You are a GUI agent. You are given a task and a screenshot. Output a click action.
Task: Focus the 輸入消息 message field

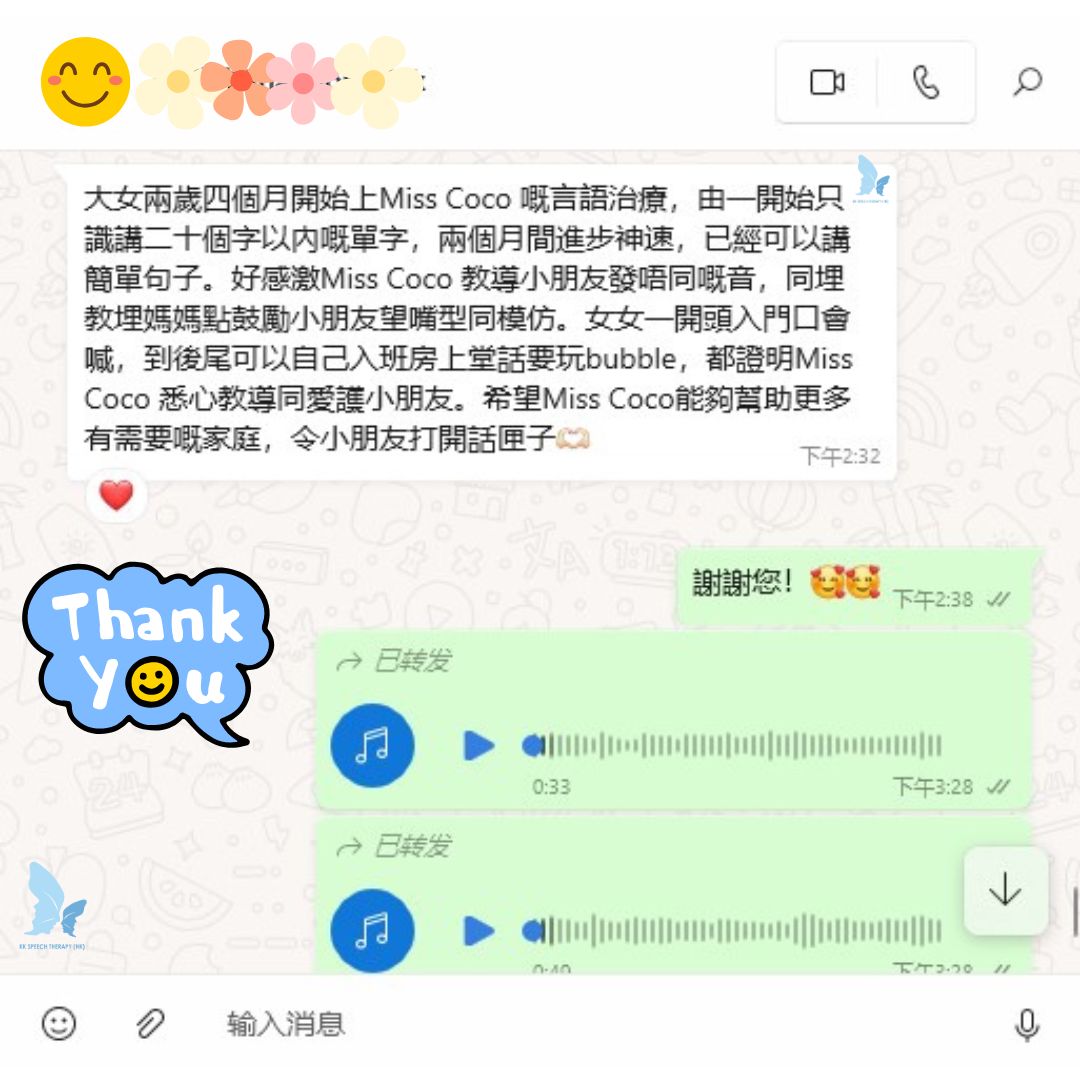[x=600, y=1023]
